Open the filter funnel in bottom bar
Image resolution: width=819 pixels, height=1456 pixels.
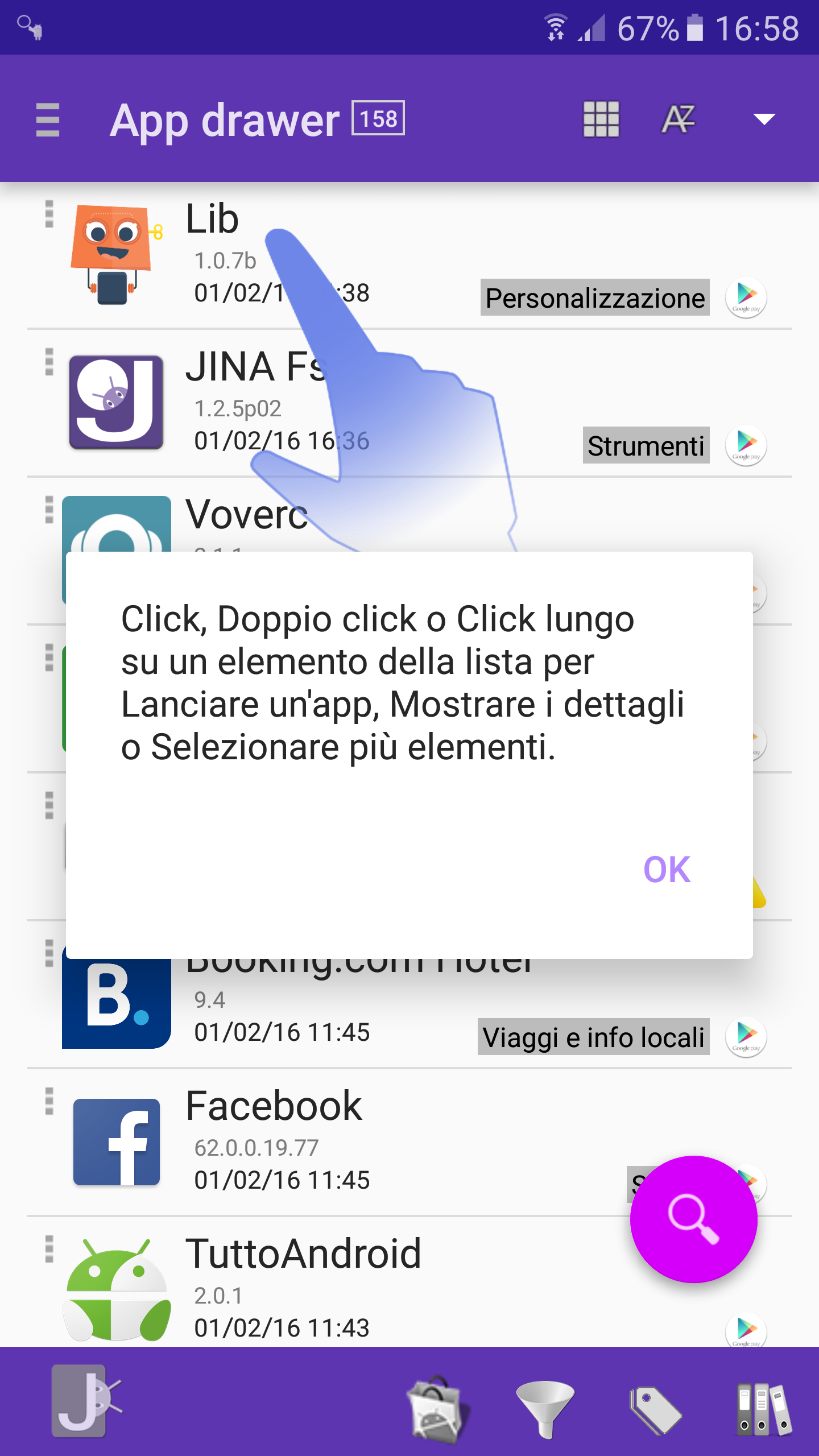[545, 1408]
